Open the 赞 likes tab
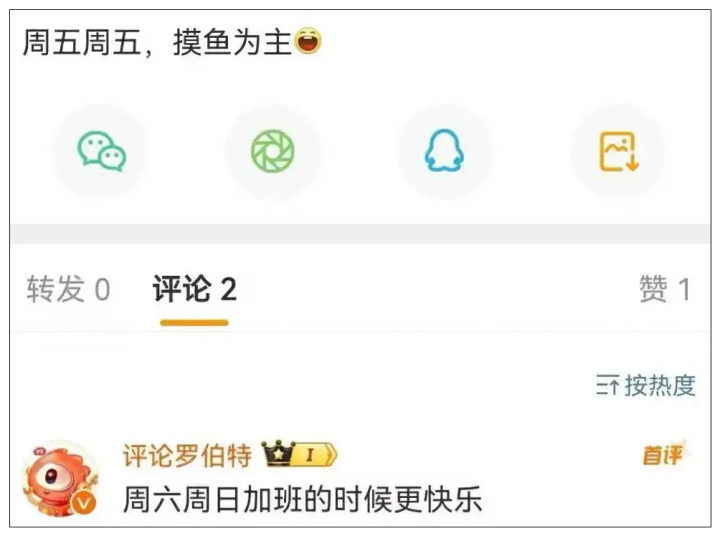 tap(664, 290)
